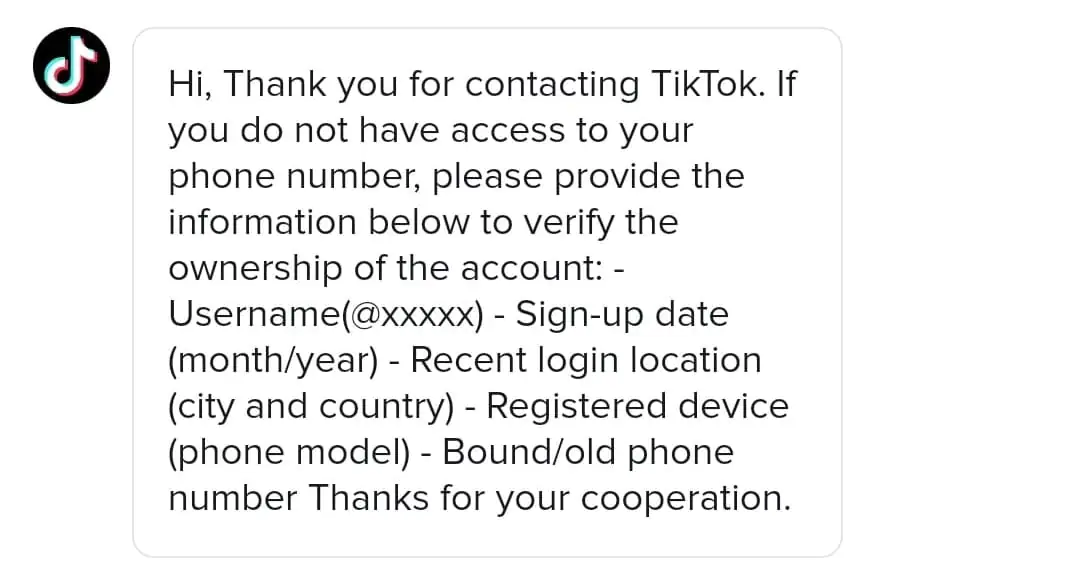Open the TikTok sender profile avatar
Screen dimensions: 1080x577
coord(71,66)
